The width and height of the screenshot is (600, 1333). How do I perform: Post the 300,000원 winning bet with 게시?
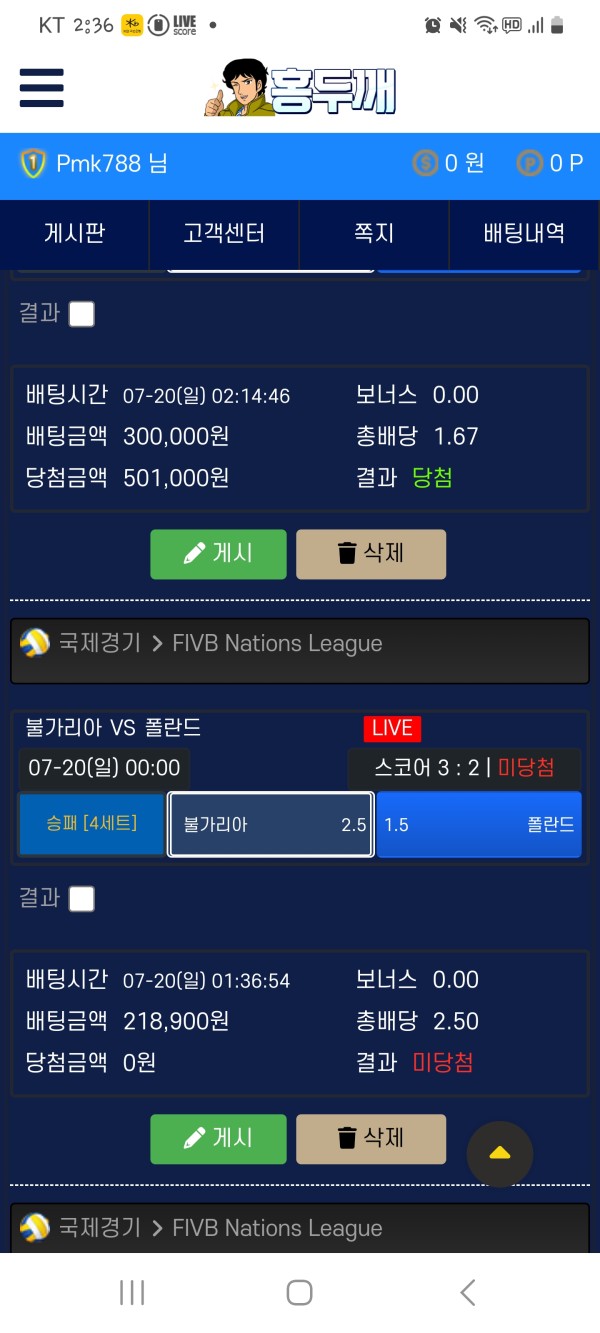pos(218,554)
